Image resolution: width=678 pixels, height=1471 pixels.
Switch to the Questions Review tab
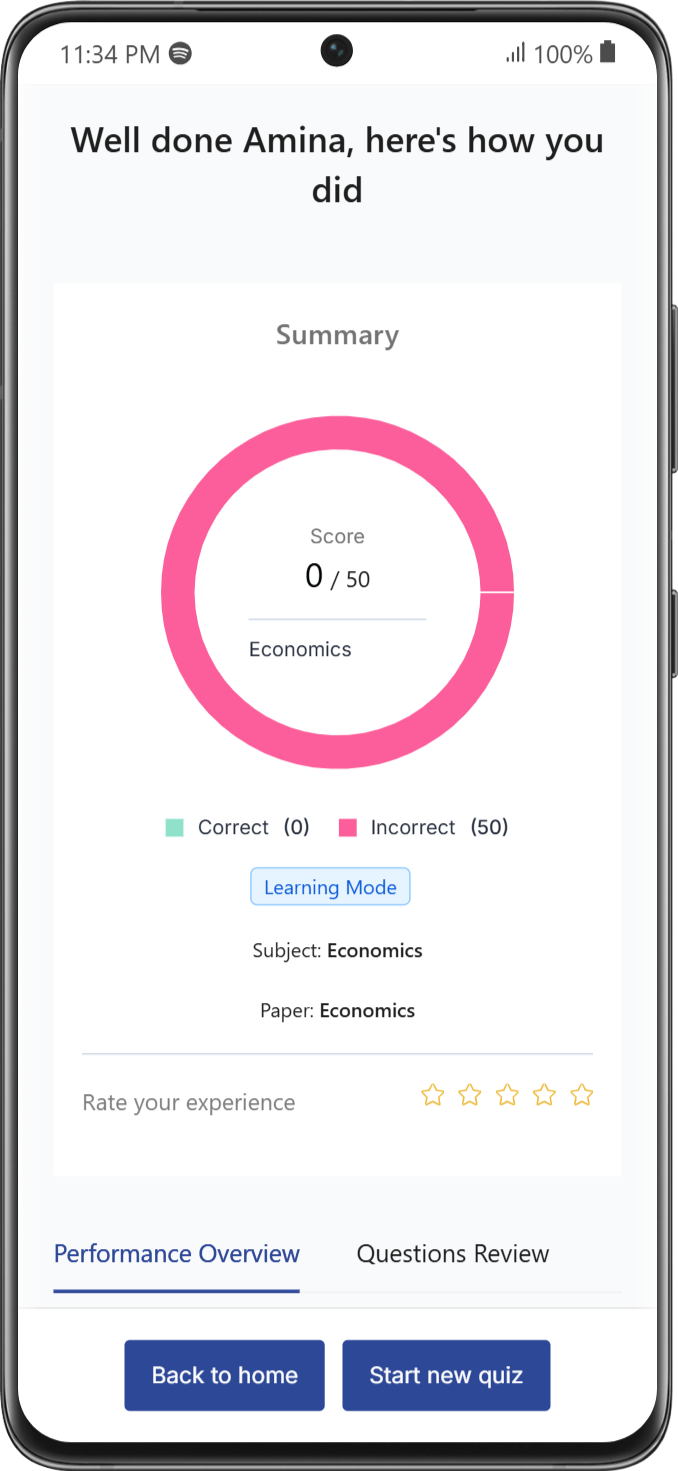(x=453, y=1254)
